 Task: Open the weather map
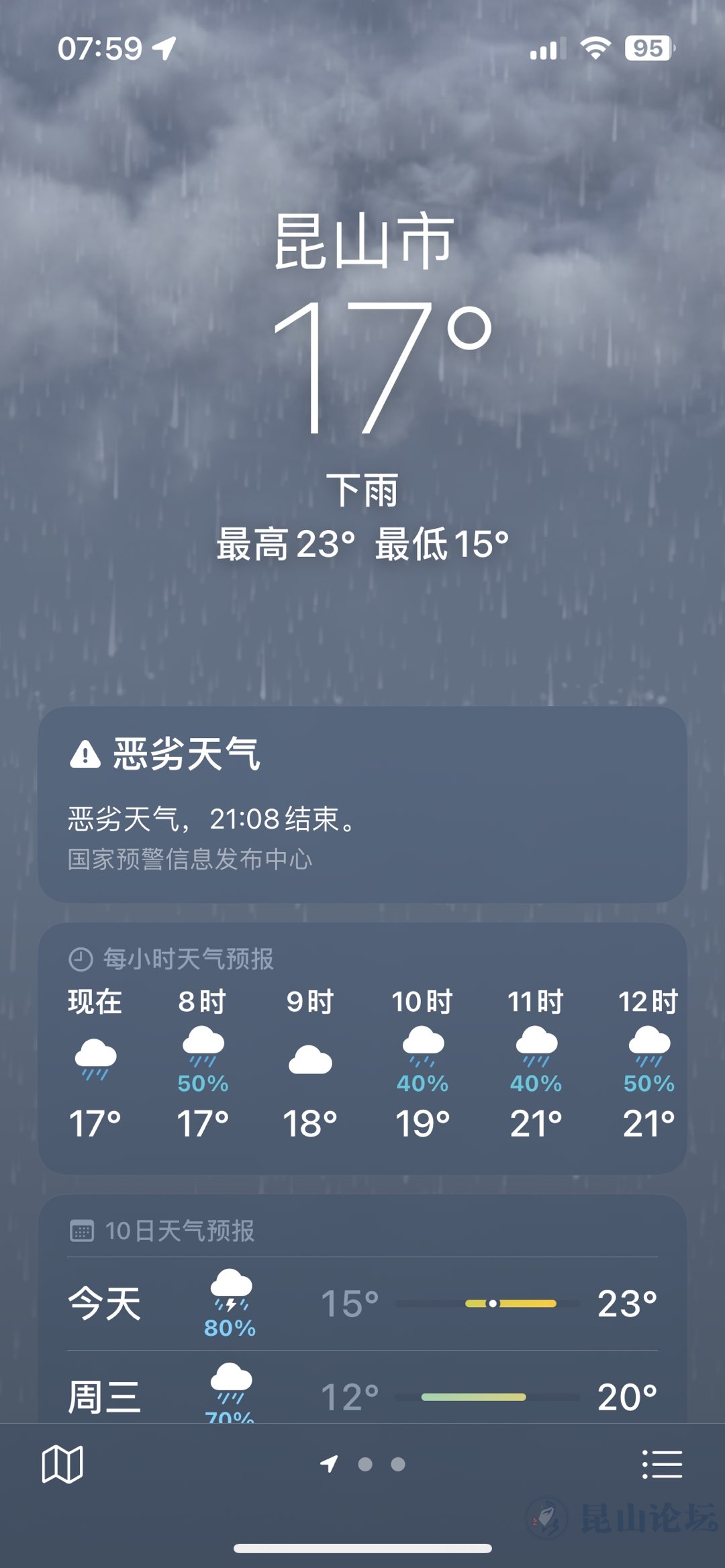pyautogui.click(x=62, y=1464)
